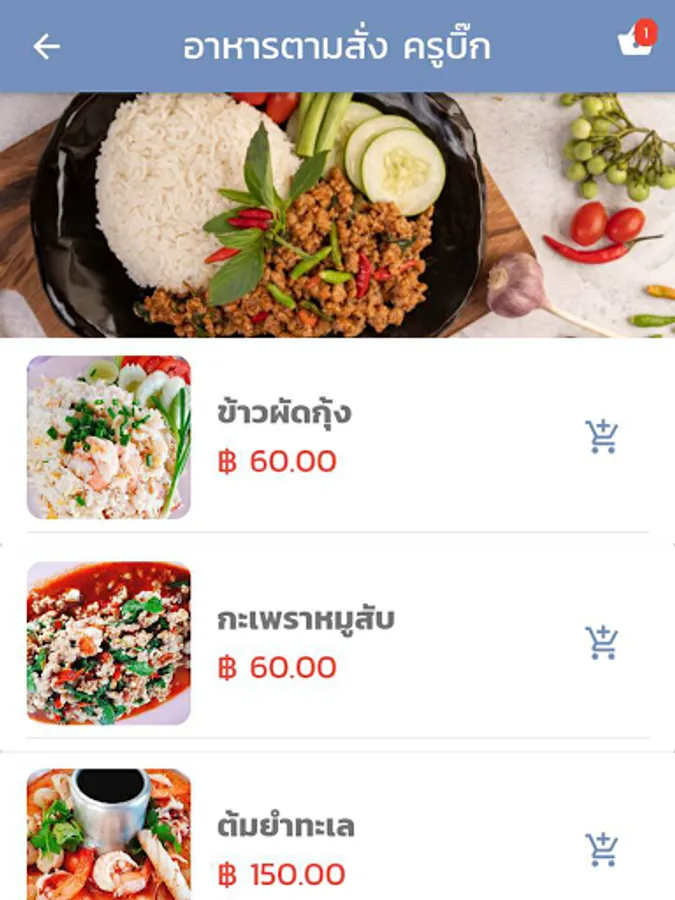View details of กะเพราหมูสับ
675x900 pixels.
point(305,620)
